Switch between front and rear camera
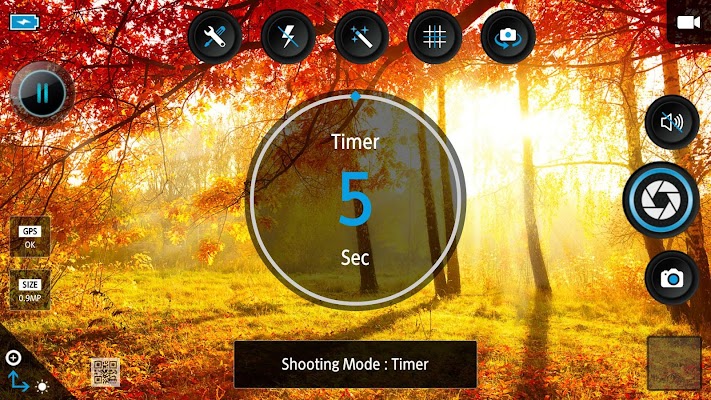This screenshot has height=400, width=711. click(508, 37)
